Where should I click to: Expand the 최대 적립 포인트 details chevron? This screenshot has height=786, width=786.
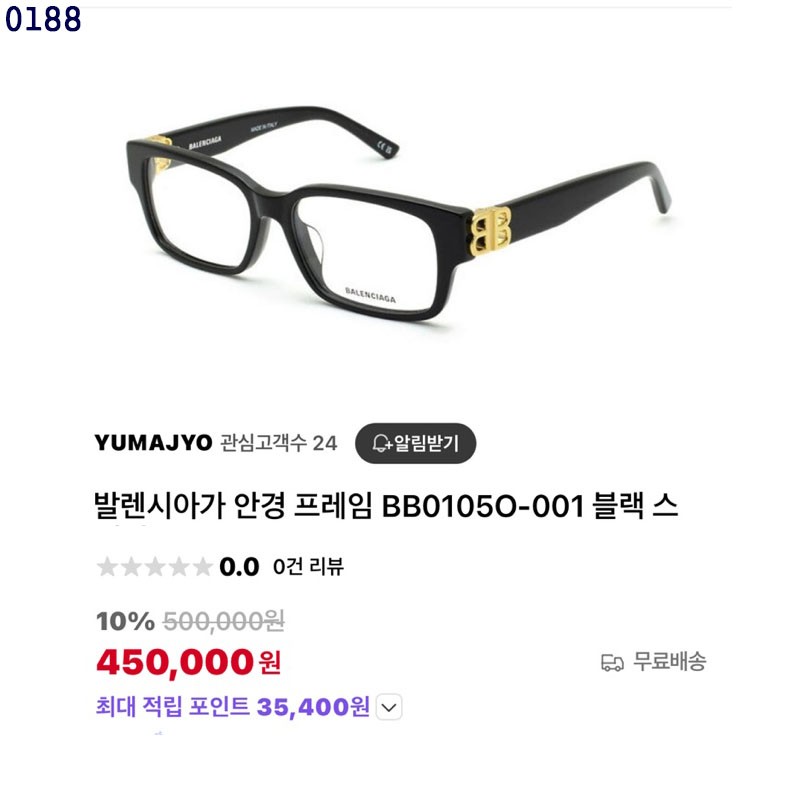(x=390, y=708)
